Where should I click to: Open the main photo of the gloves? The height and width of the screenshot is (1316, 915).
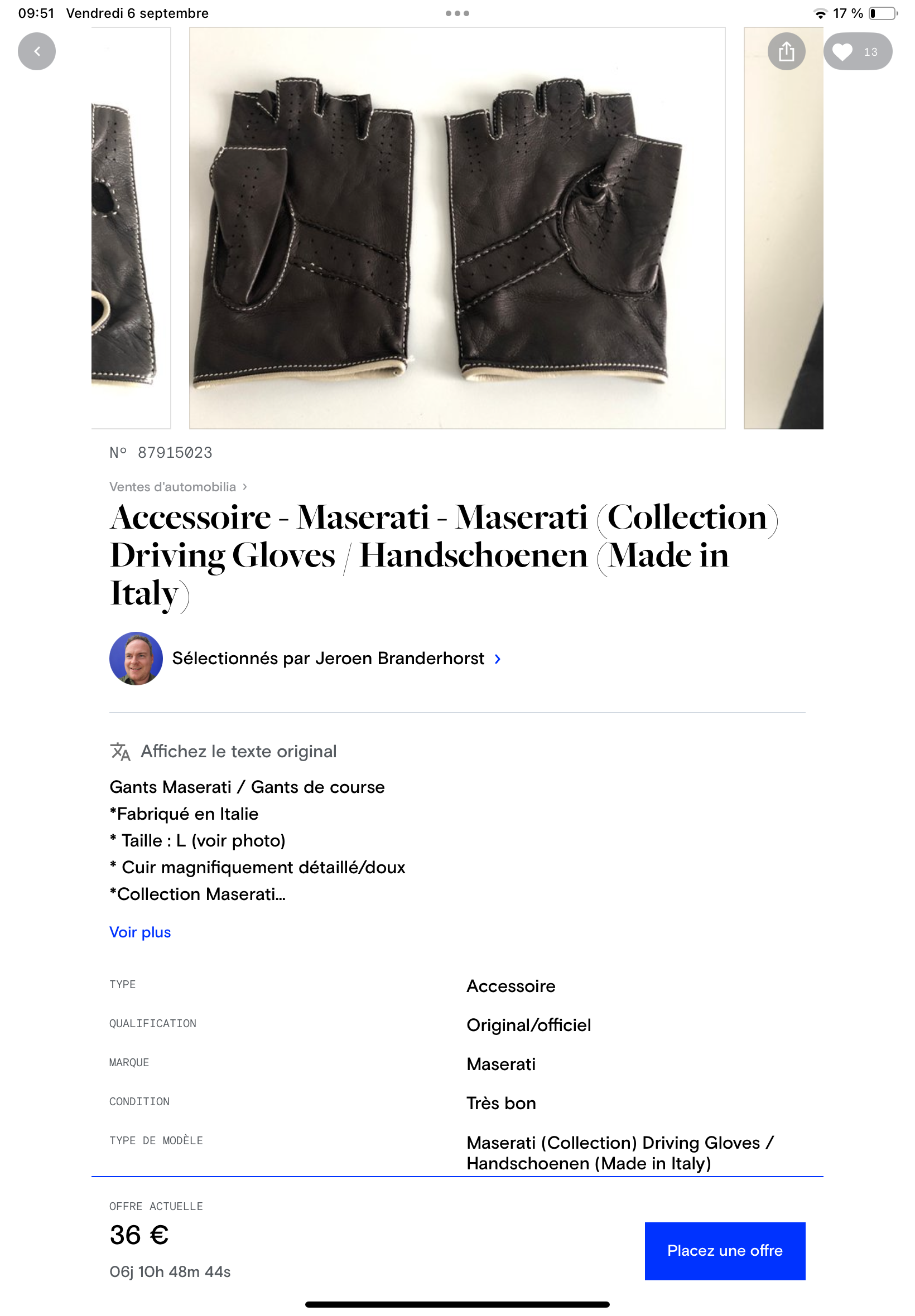(457, 228)
